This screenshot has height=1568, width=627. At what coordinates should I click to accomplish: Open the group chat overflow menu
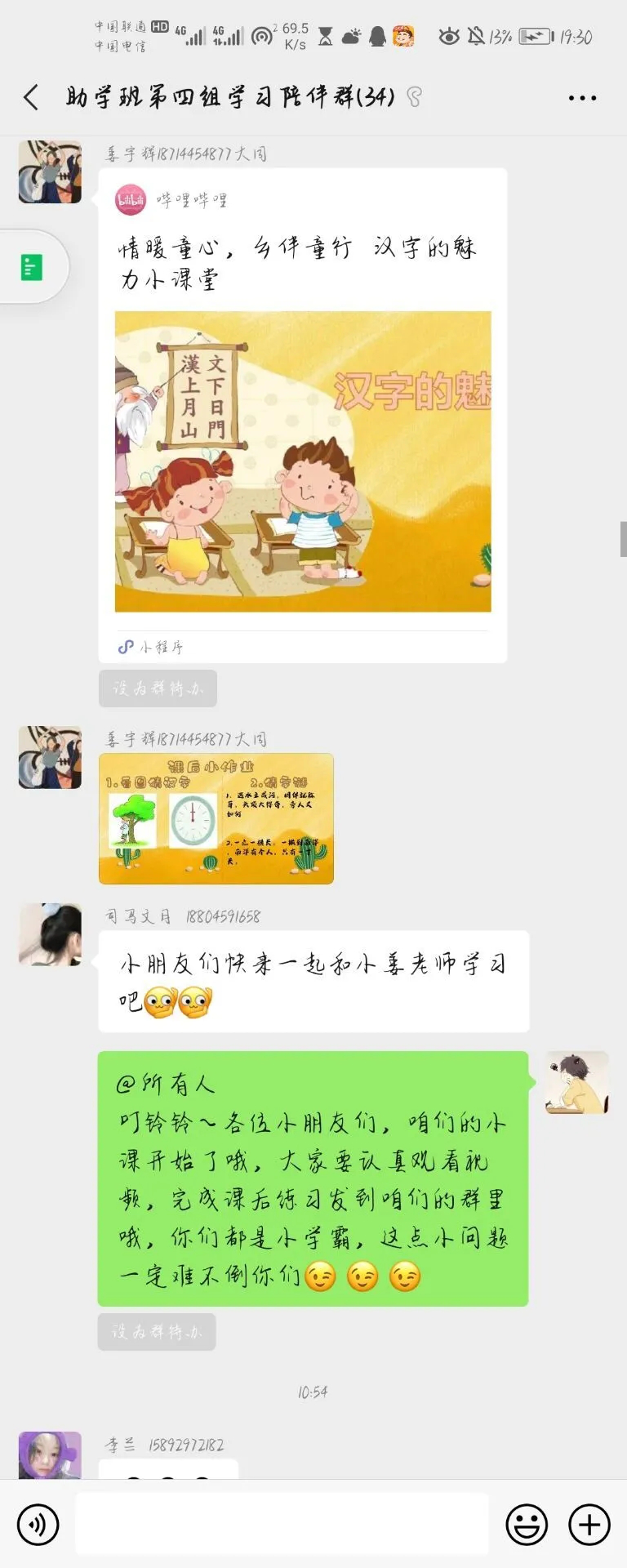(x=582, y=98)
